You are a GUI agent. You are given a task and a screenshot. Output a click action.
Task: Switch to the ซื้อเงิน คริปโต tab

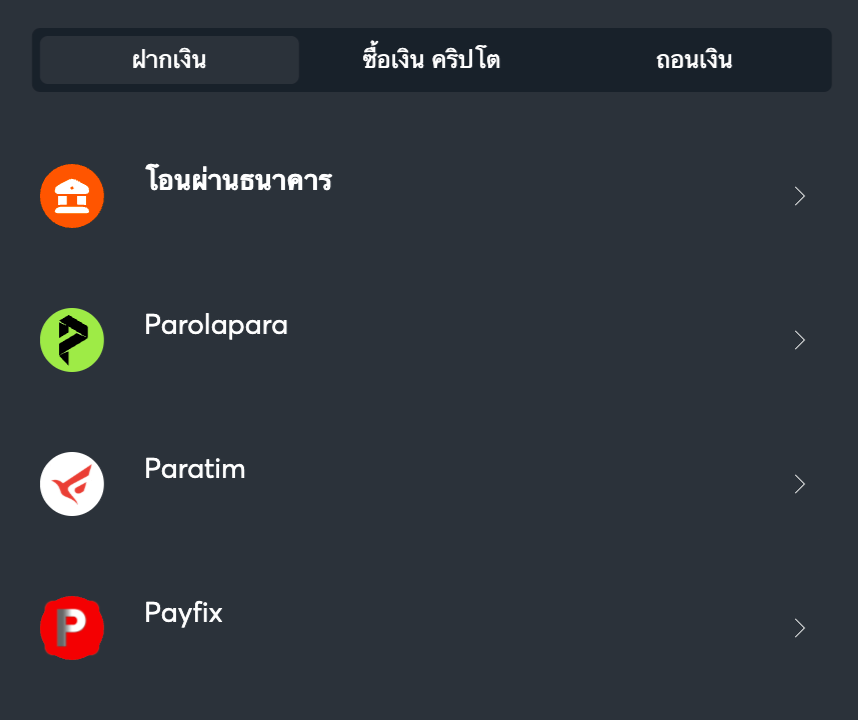pos(431,60)
